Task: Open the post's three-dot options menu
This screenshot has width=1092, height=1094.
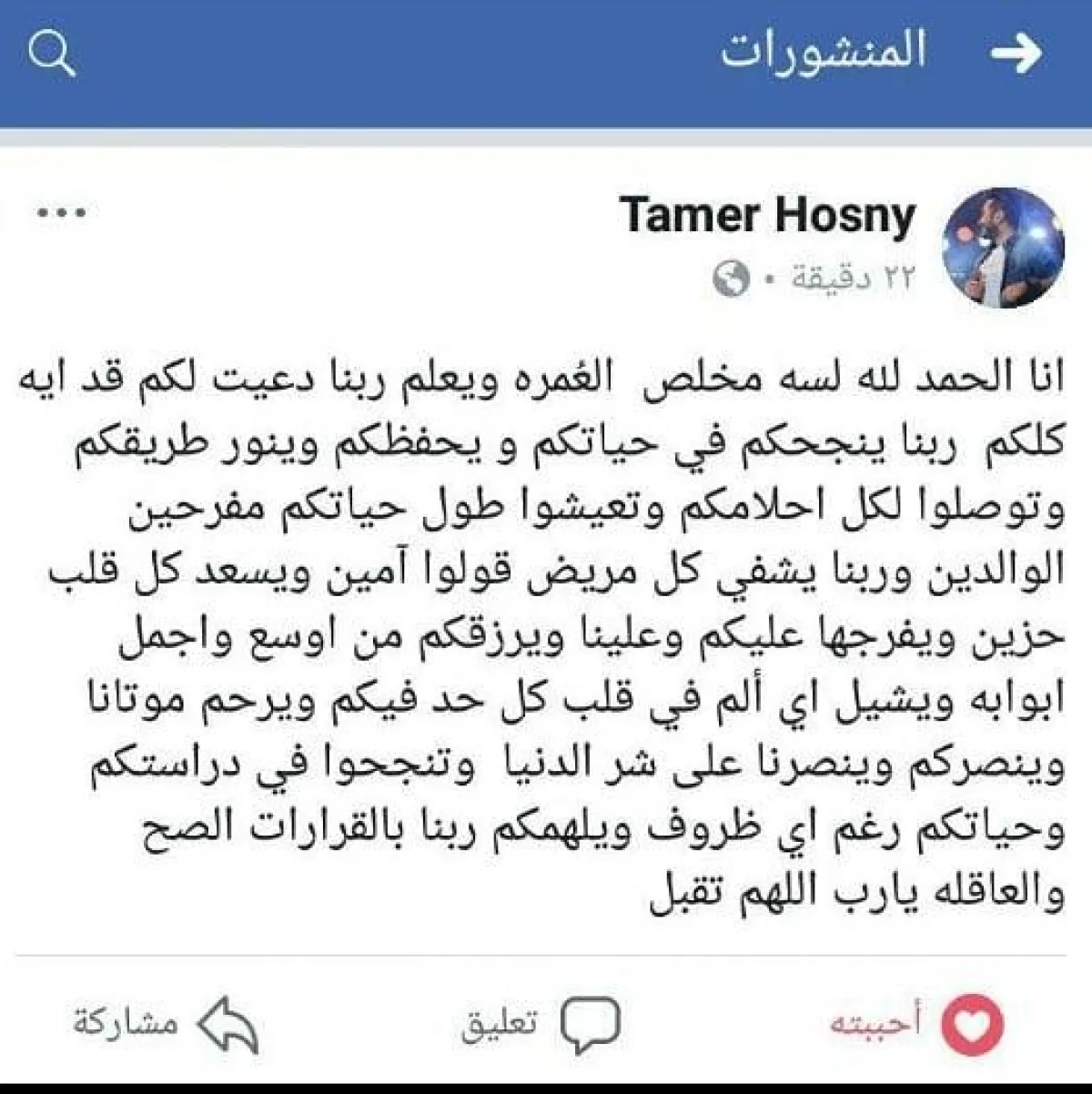Action: pos(62,214)
